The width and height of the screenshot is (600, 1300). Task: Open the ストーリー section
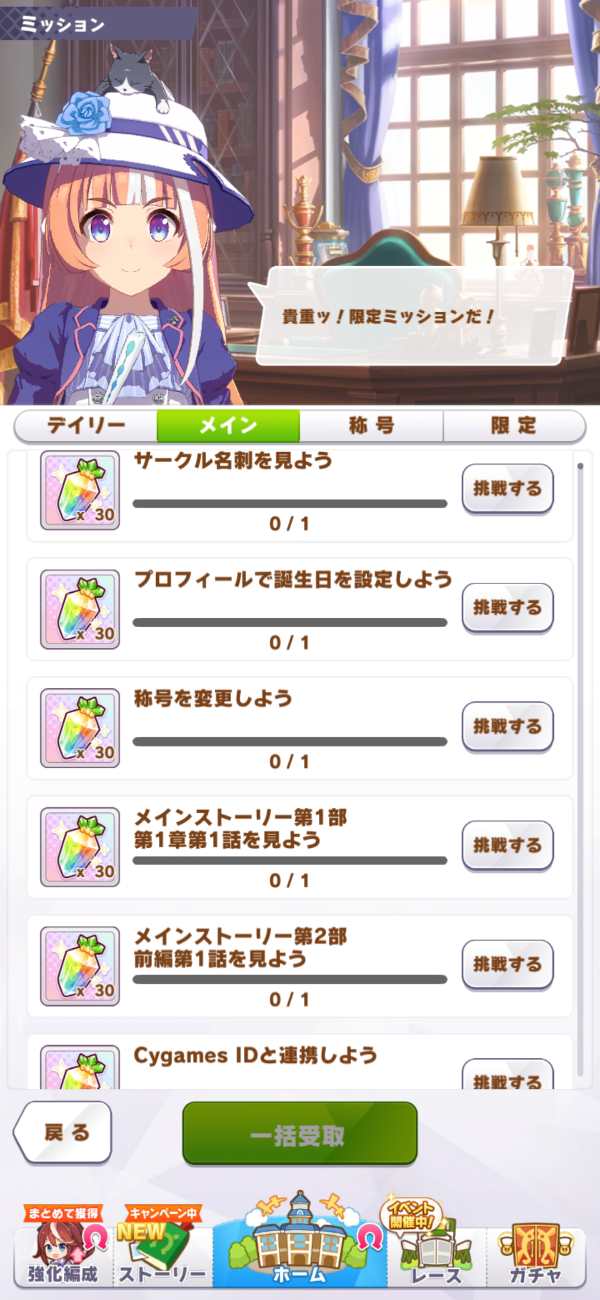163,1250
